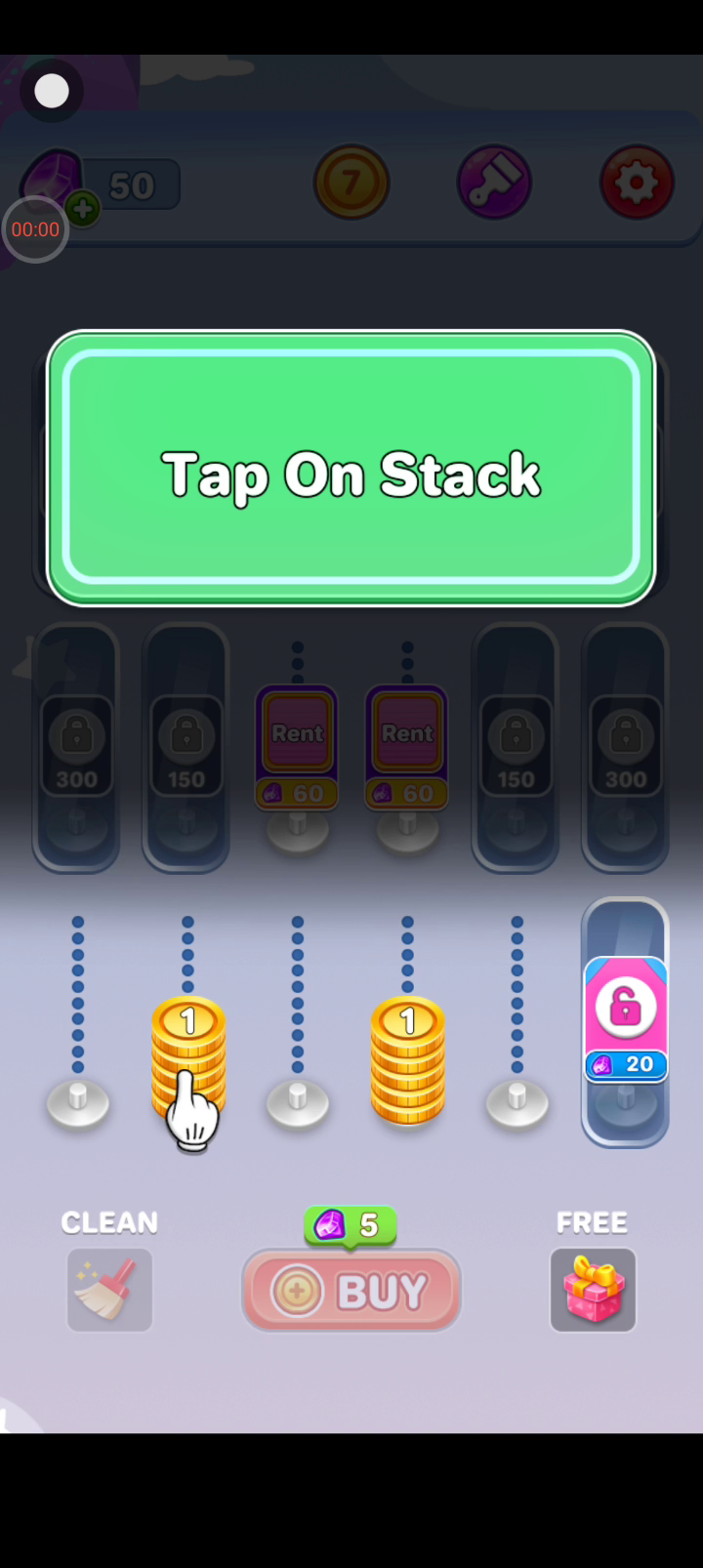Unlock the slot for 20 gems
703x1568 pixels.
[625, 1018]
